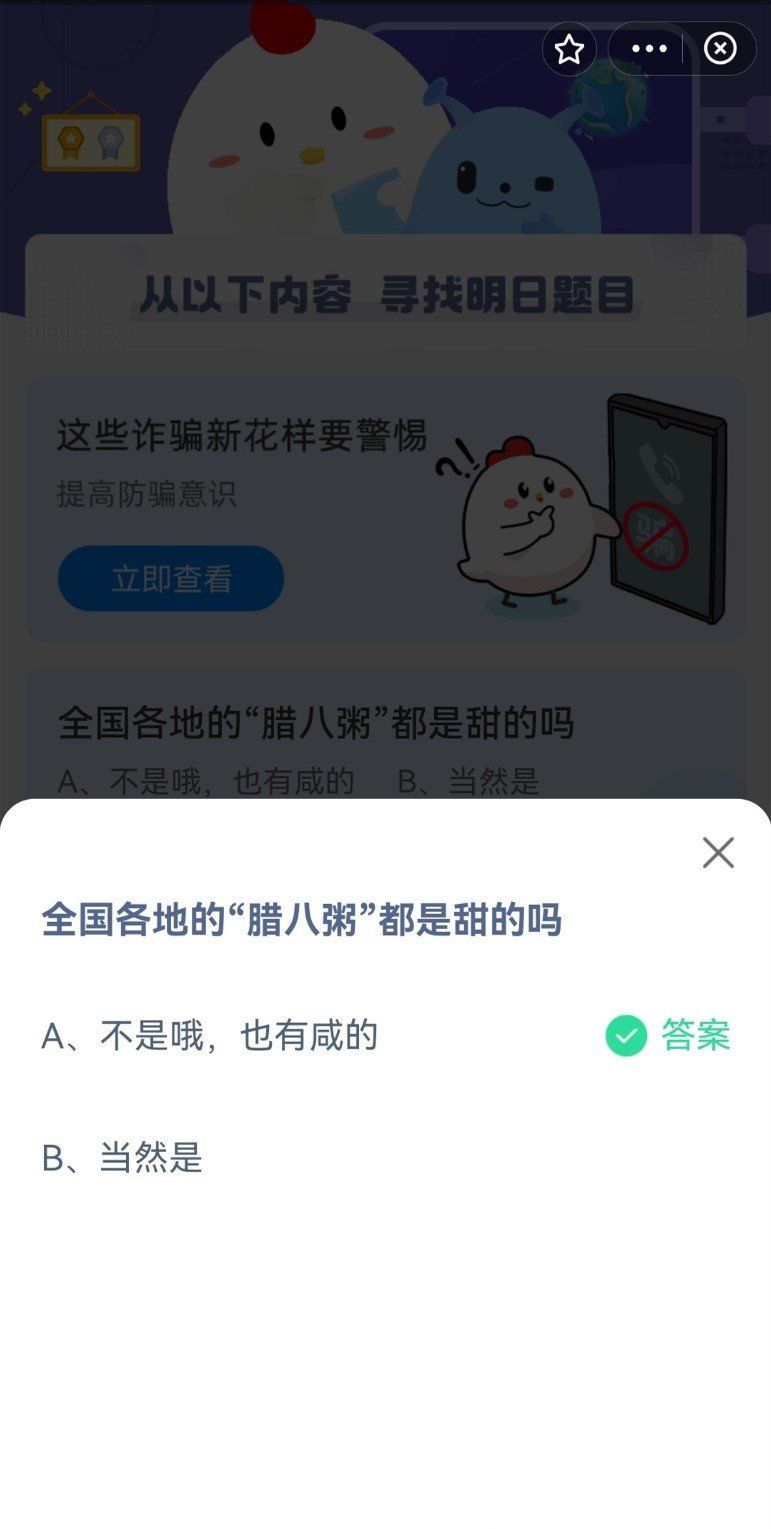Select option A 不是哦，也有咸的

210,1037
